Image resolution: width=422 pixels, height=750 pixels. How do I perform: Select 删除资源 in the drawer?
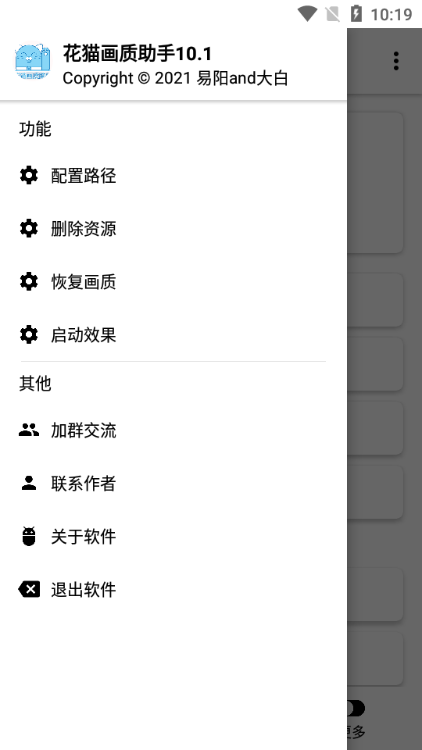click(x=173, y=229)
